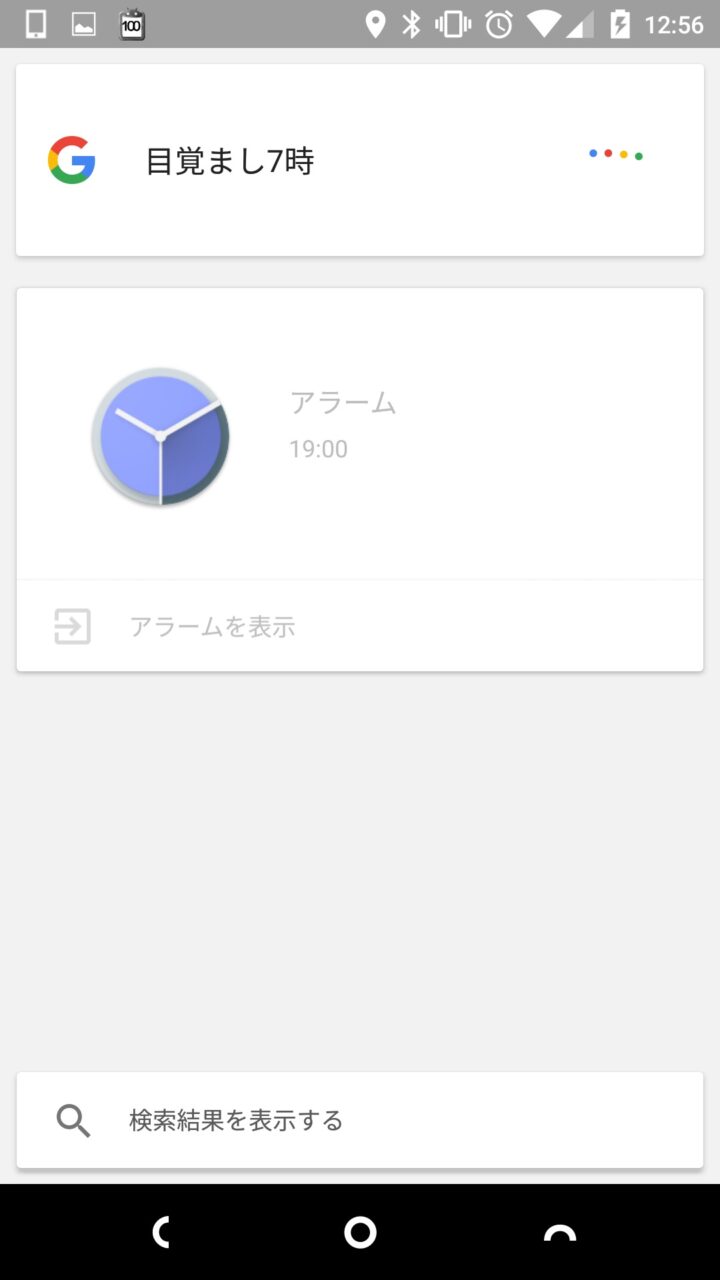Screen dimensions: 720x1280
Task: Tap 検索結果を表示する to show search results
Action: point(236,1120)
